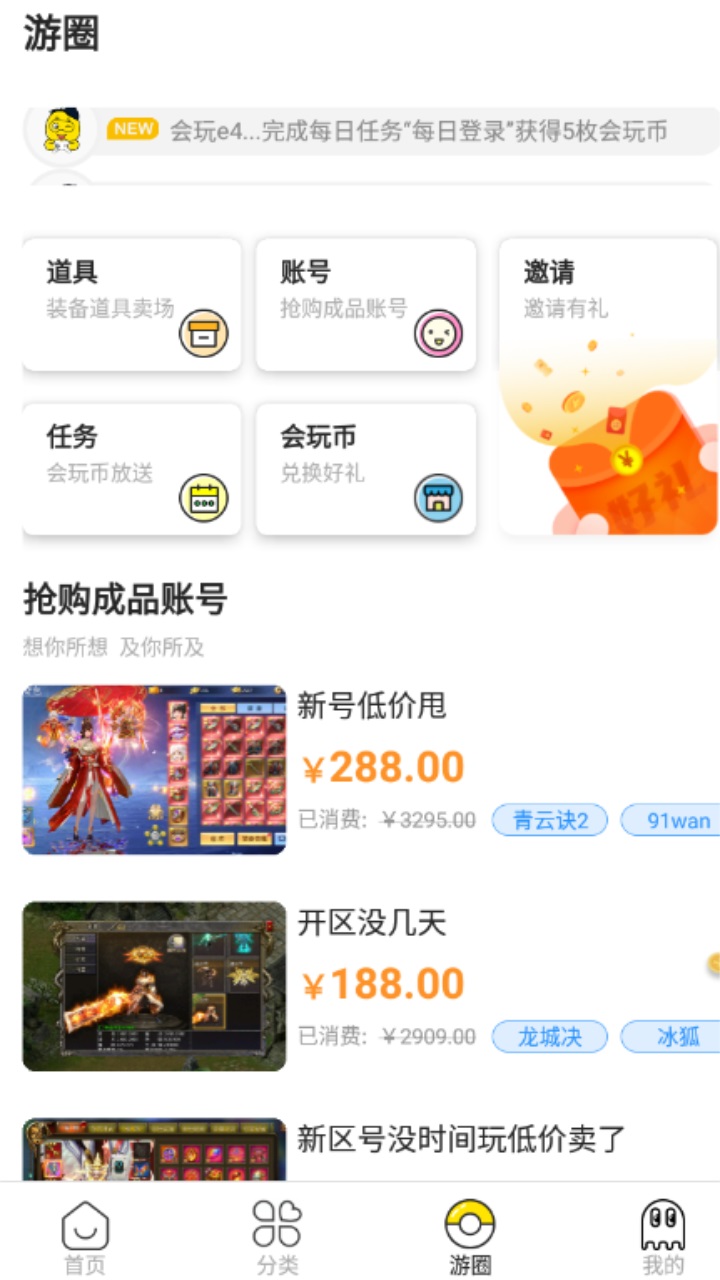720x1280 pixels.
Task: Tap the 青云诀2 game tag
Action: click(x=549, y=819)
